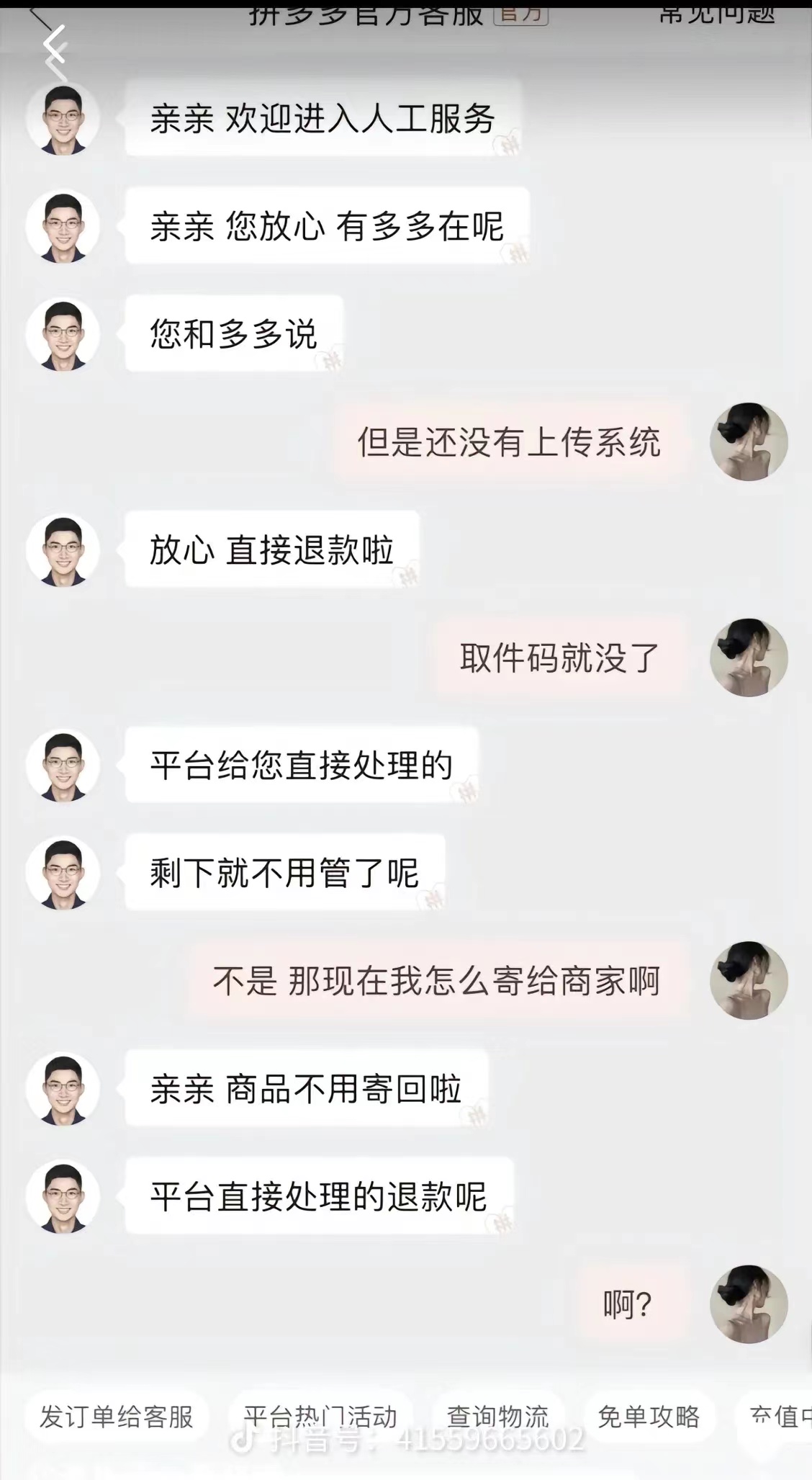Open the 免单攻略 chip
Image resolution: width=812 pixels, height=1480 pixels.
(649, 1417)
